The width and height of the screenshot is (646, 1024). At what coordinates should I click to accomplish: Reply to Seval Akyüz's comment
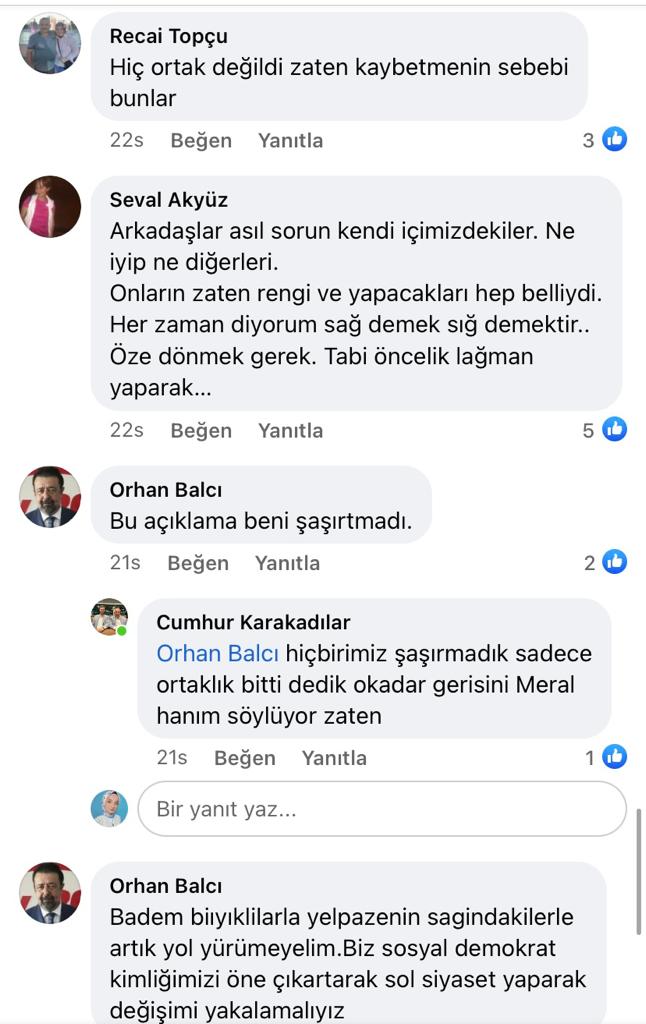(x=290, y=431)
